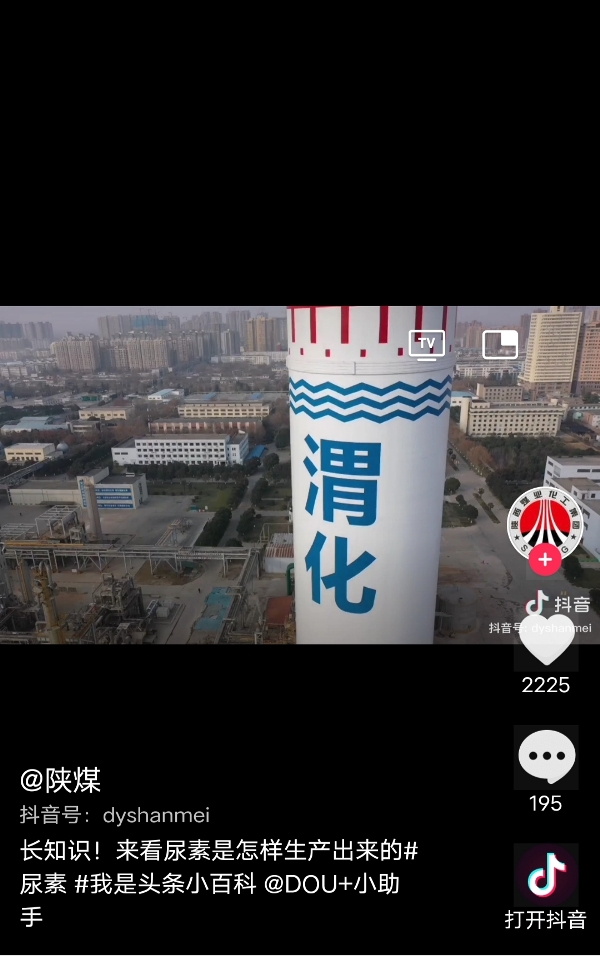Tap 打开抖音 to open the Douyin app
This screenshot has width=600, height=956.
[546, 887]
